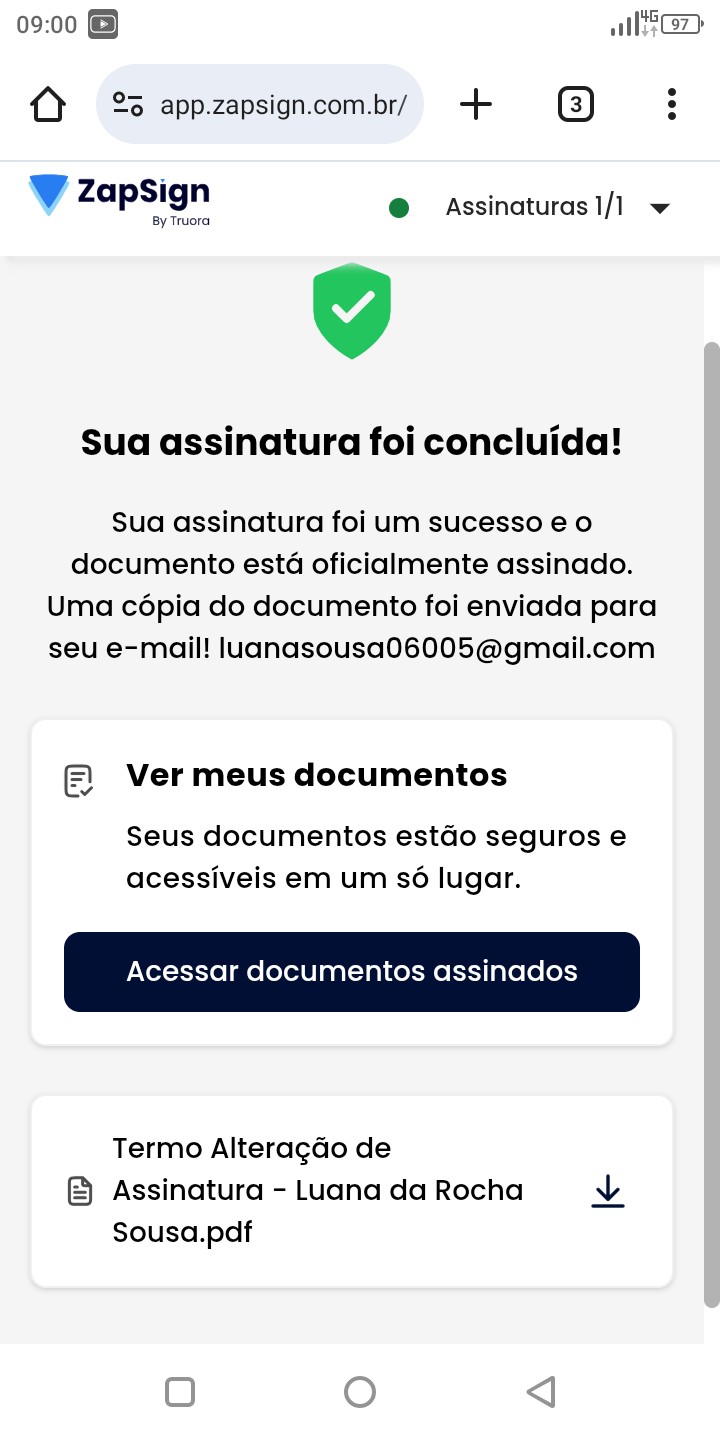Viewport: 720px width, 1440px height.
Task: Tap Acessar documentos assinados
Action: [352, 971]
